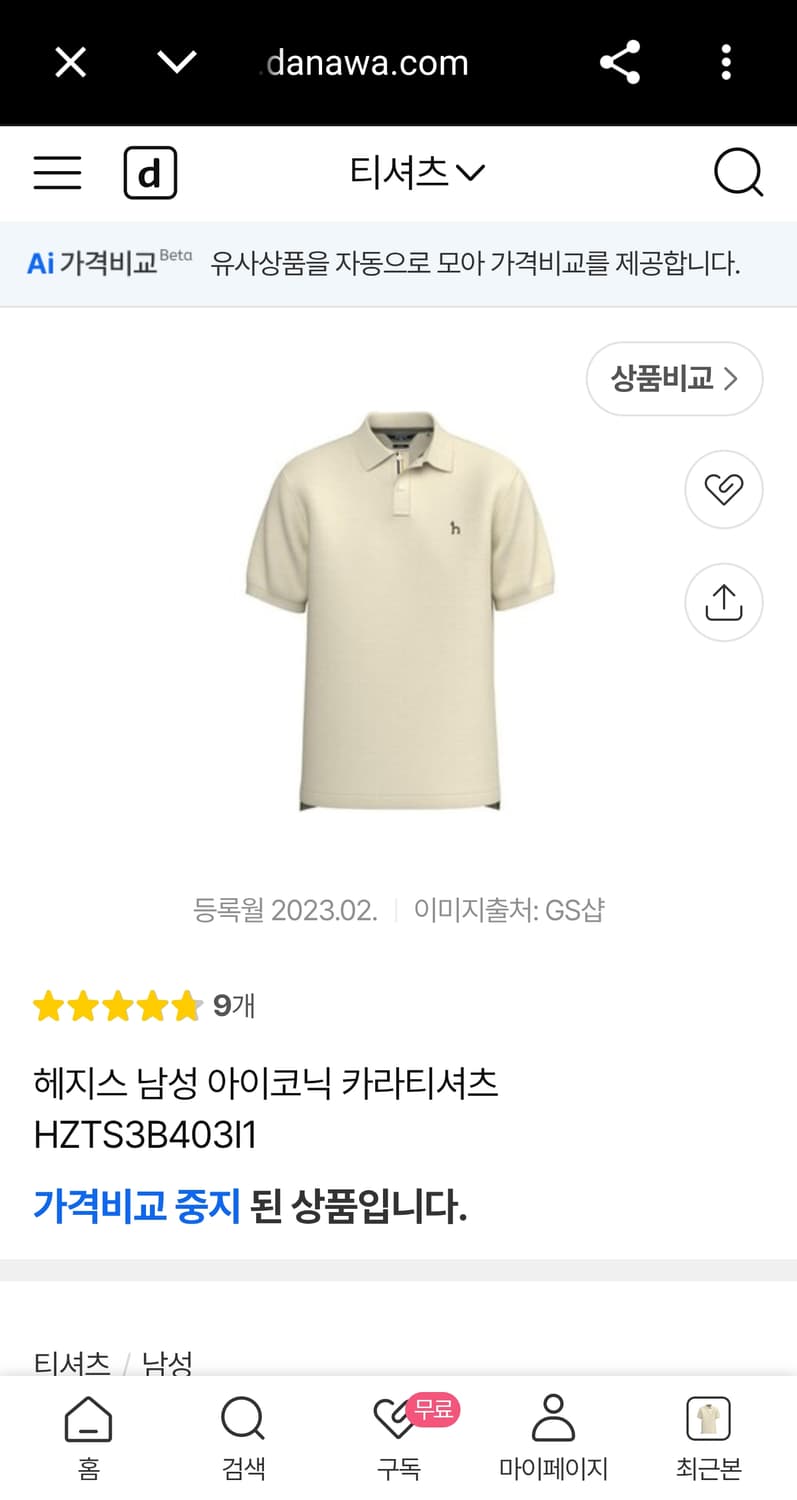Open the 홈 tab in bottom navigation
The width and height of the screenshot is (797, 1500).
[x=88, y=1435]
